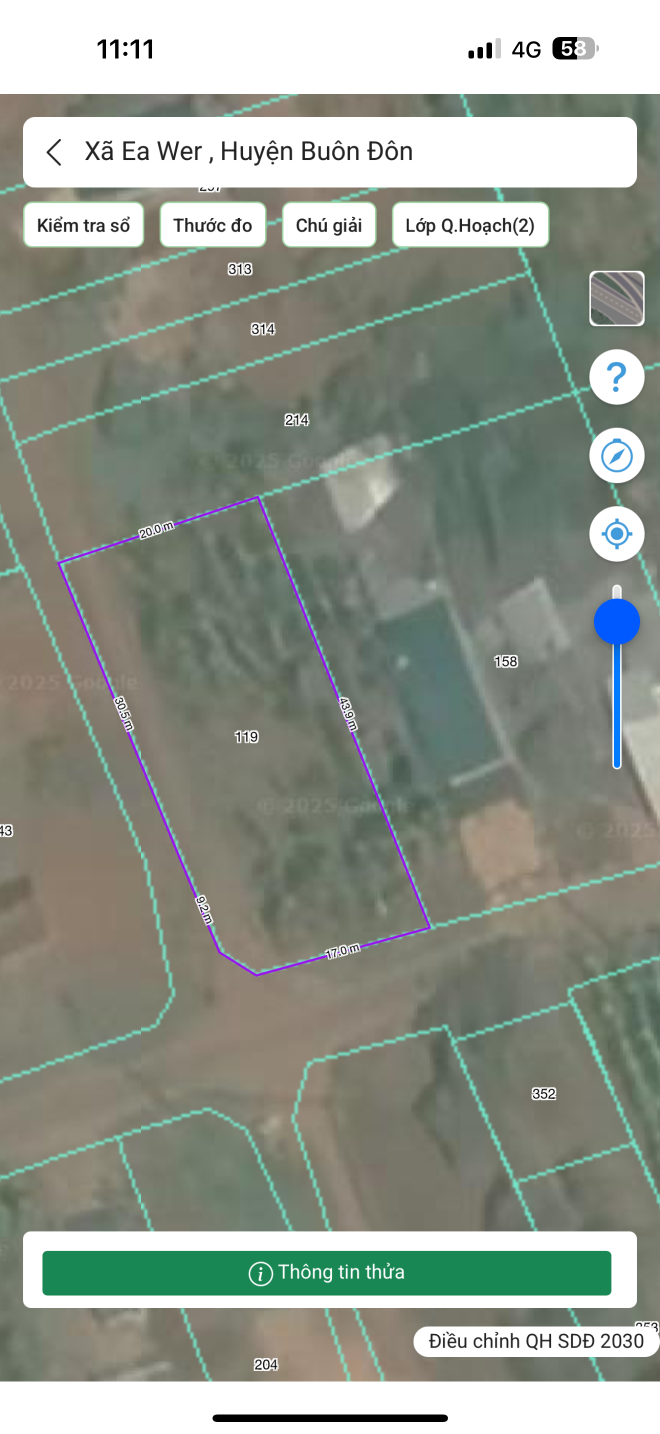Select land parcel 158 on map
Viewport: 660px width, 1434px height.
(506, 661)
